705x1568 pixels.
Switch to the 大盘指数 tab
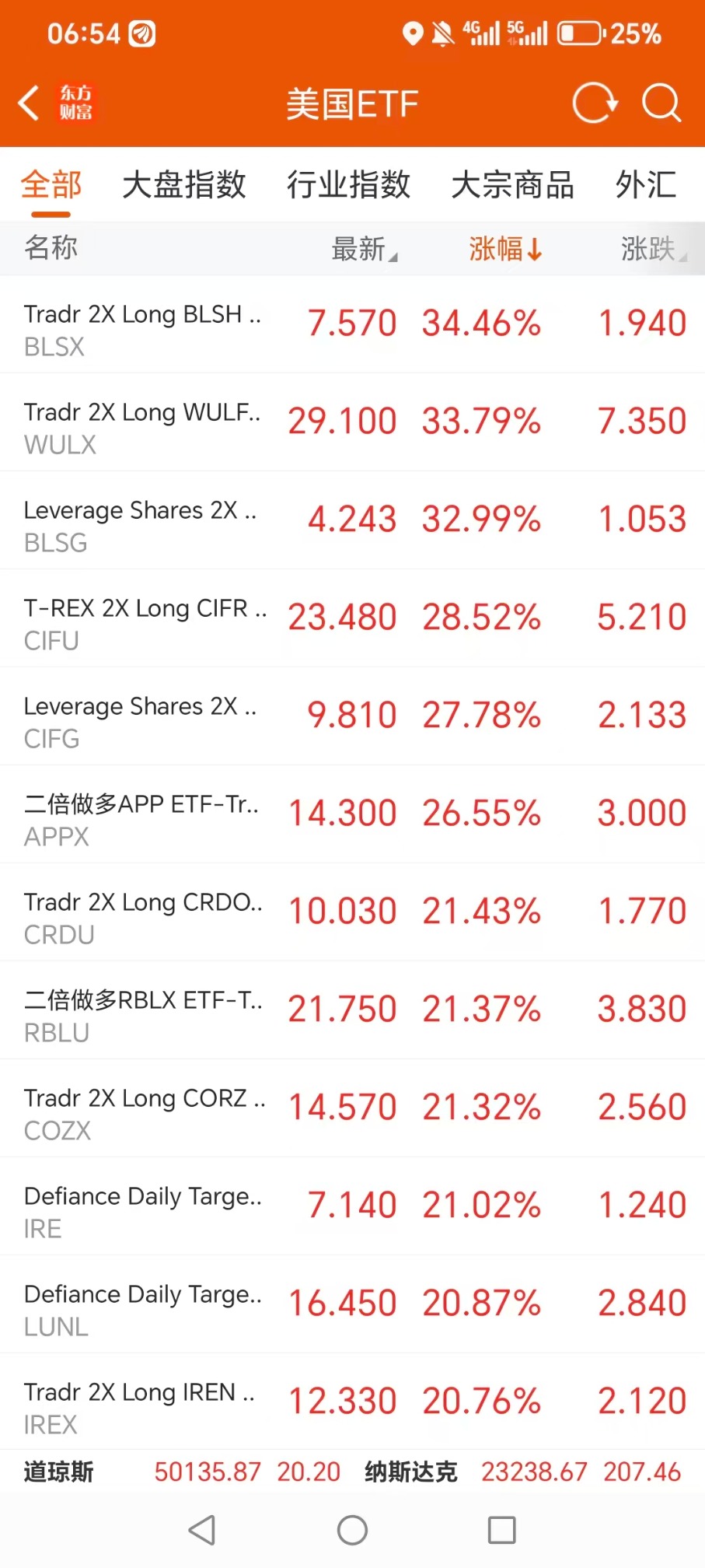click(184, 185)
